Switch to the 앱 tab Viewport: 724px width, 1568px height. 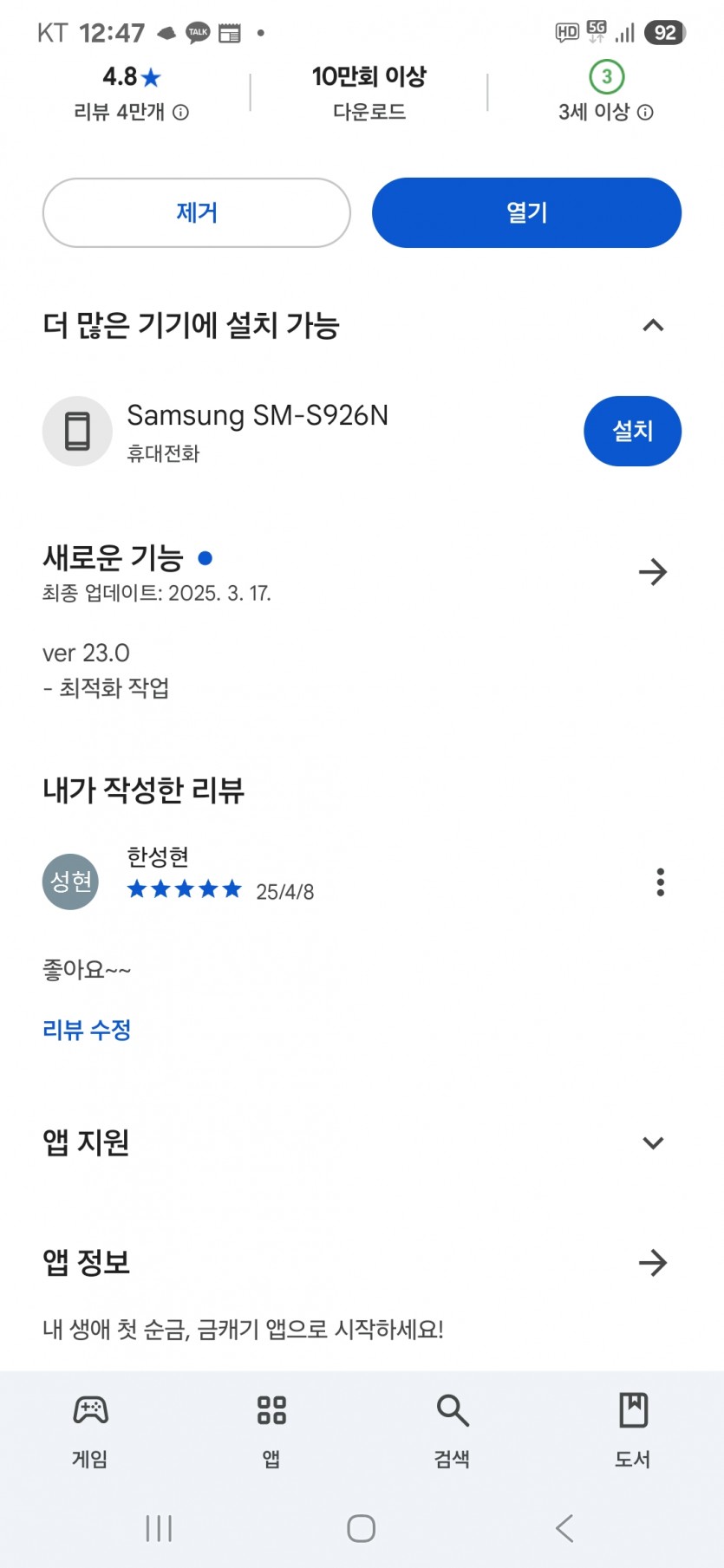click(271, 1431)
